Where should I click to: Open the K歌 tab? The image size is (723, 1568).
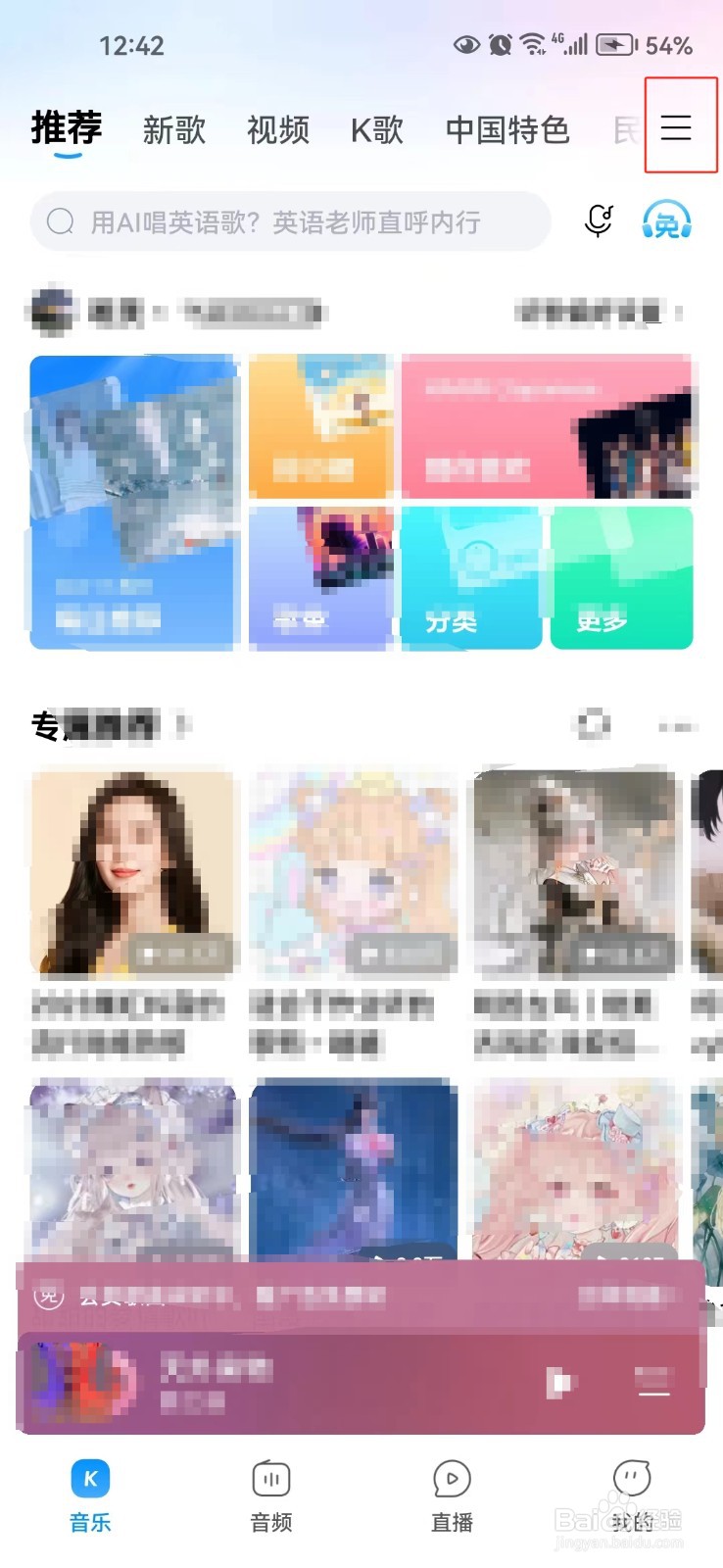[376, 130]
